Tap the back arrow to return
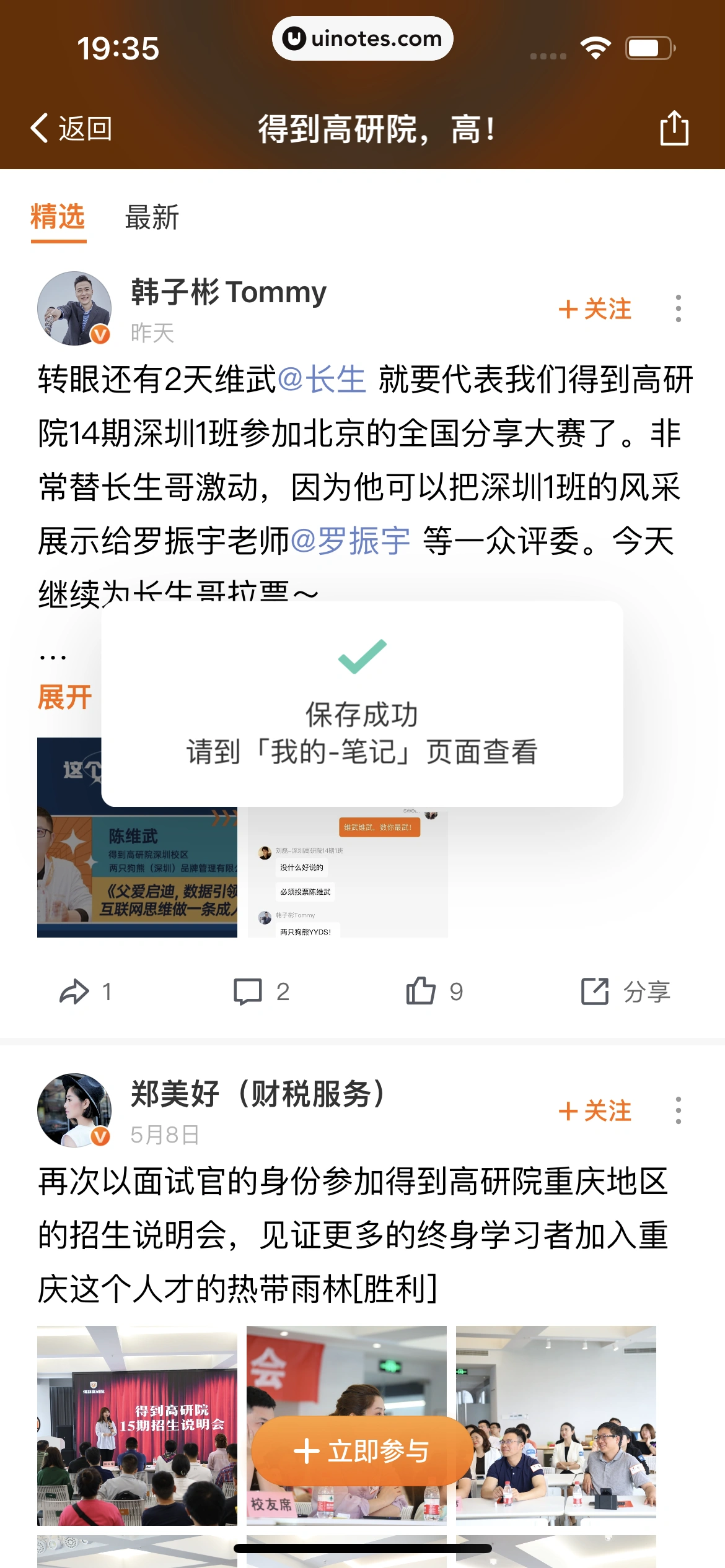 pos(38,127)
